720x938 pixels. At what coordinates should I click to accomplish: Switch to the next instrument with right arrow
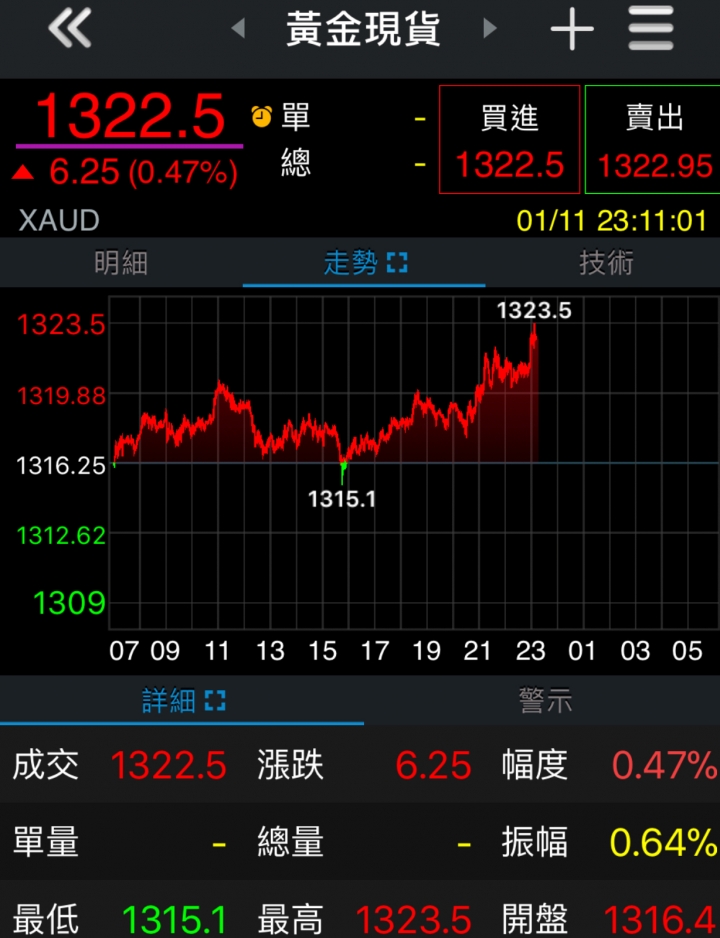pos(490,28)
